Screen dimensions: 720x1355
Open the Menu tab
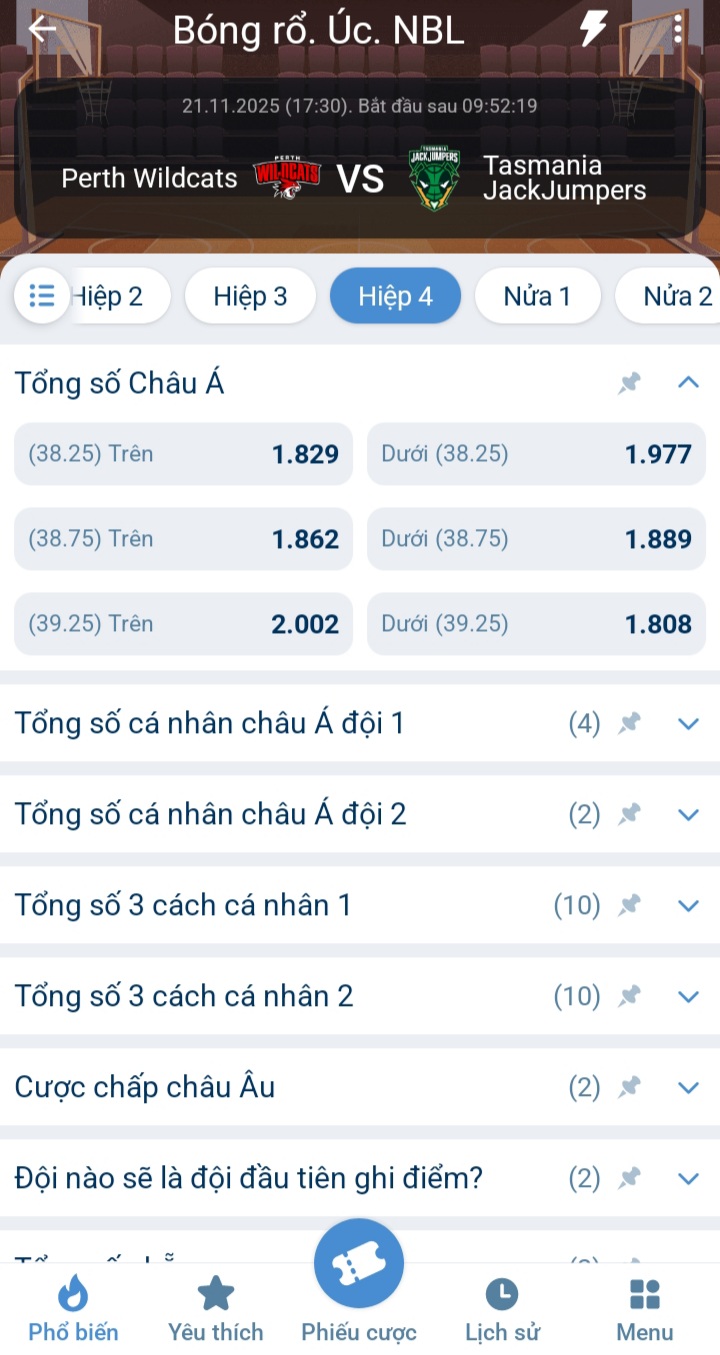point(645,1308)
